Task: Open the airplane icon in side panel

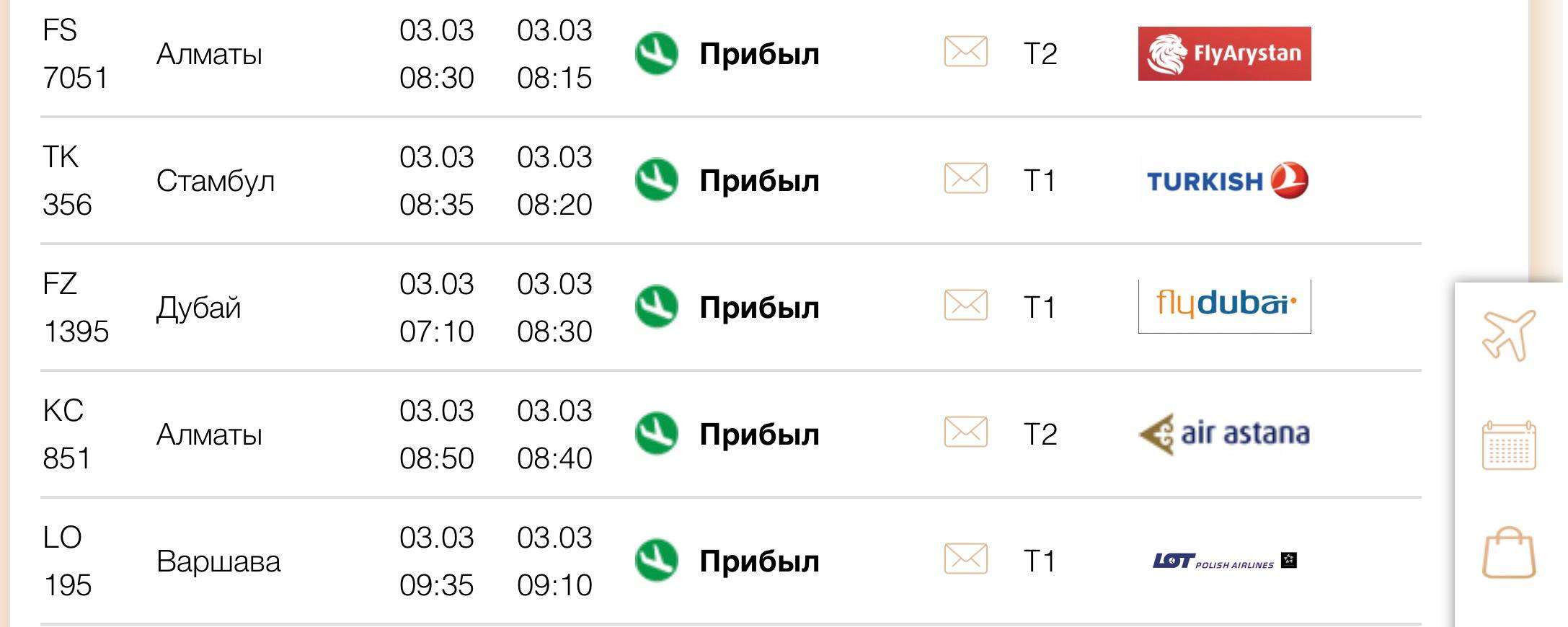Action: tap(1508, 335)
